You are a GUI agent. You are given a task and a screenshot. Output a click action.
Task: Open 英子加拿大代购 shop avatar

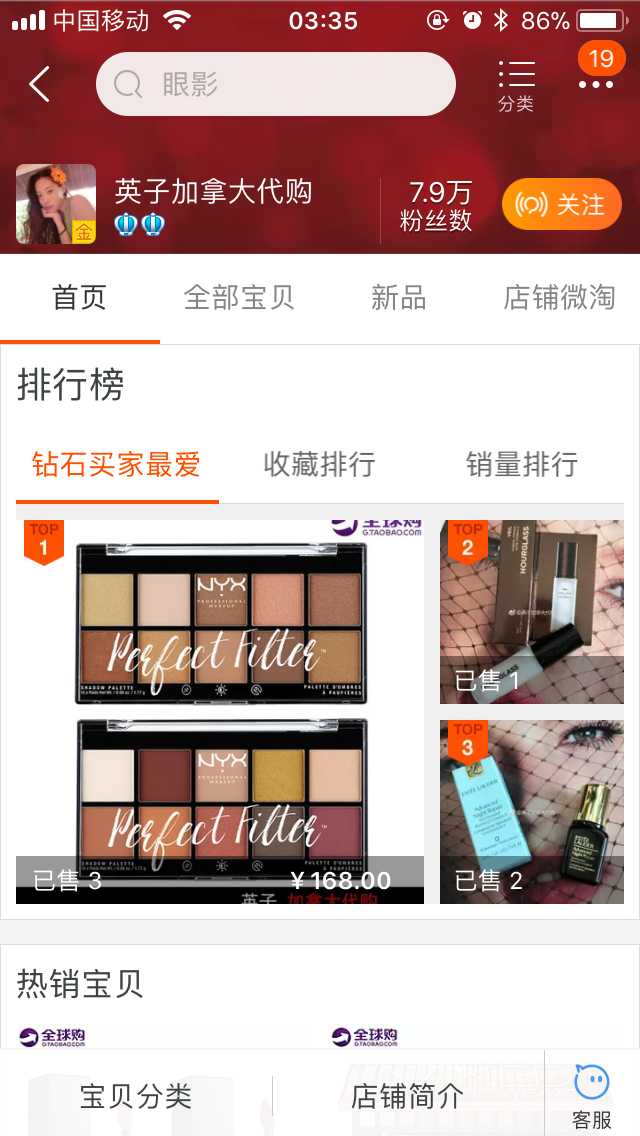56,204
